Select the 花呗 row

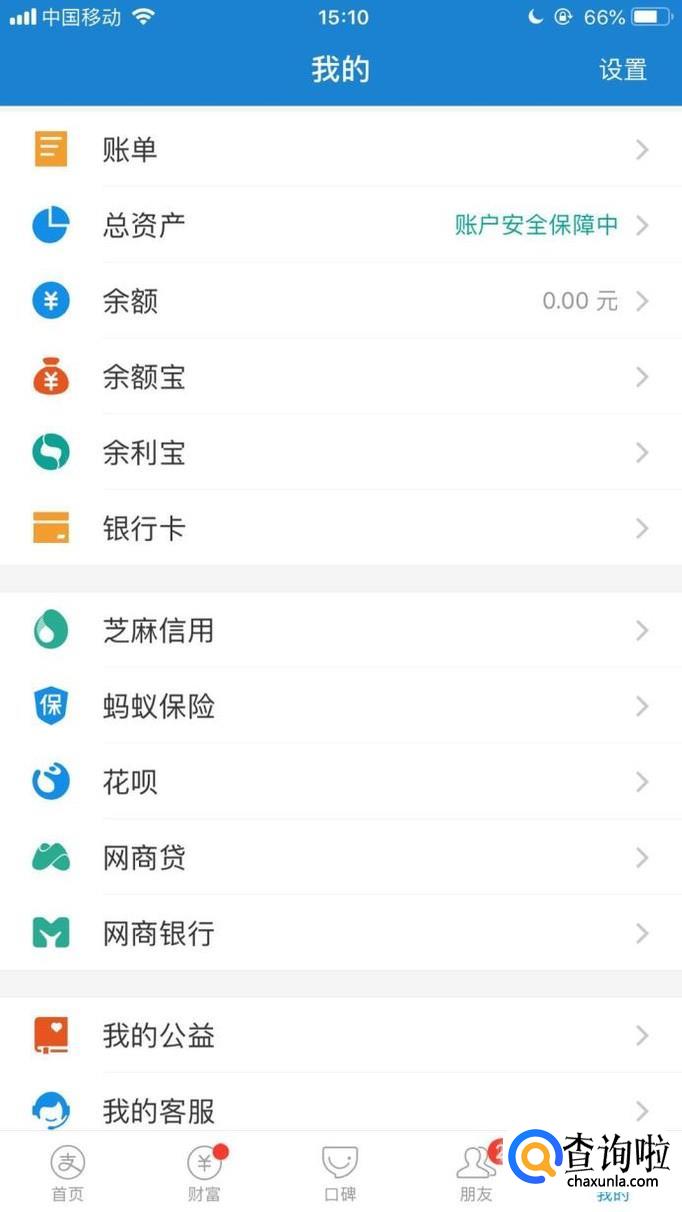click(340, 782)
